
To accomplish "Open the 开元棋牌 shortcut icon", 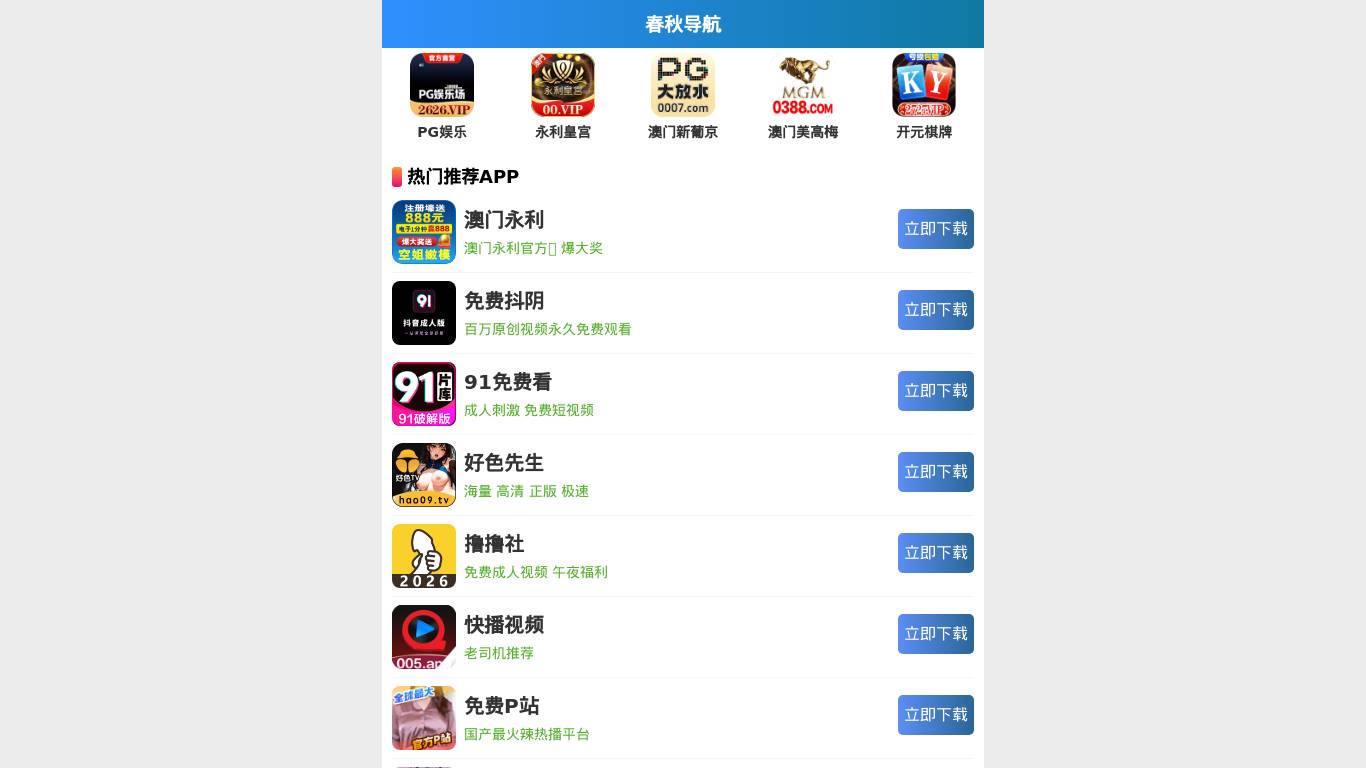I will [x=924, y=85].
